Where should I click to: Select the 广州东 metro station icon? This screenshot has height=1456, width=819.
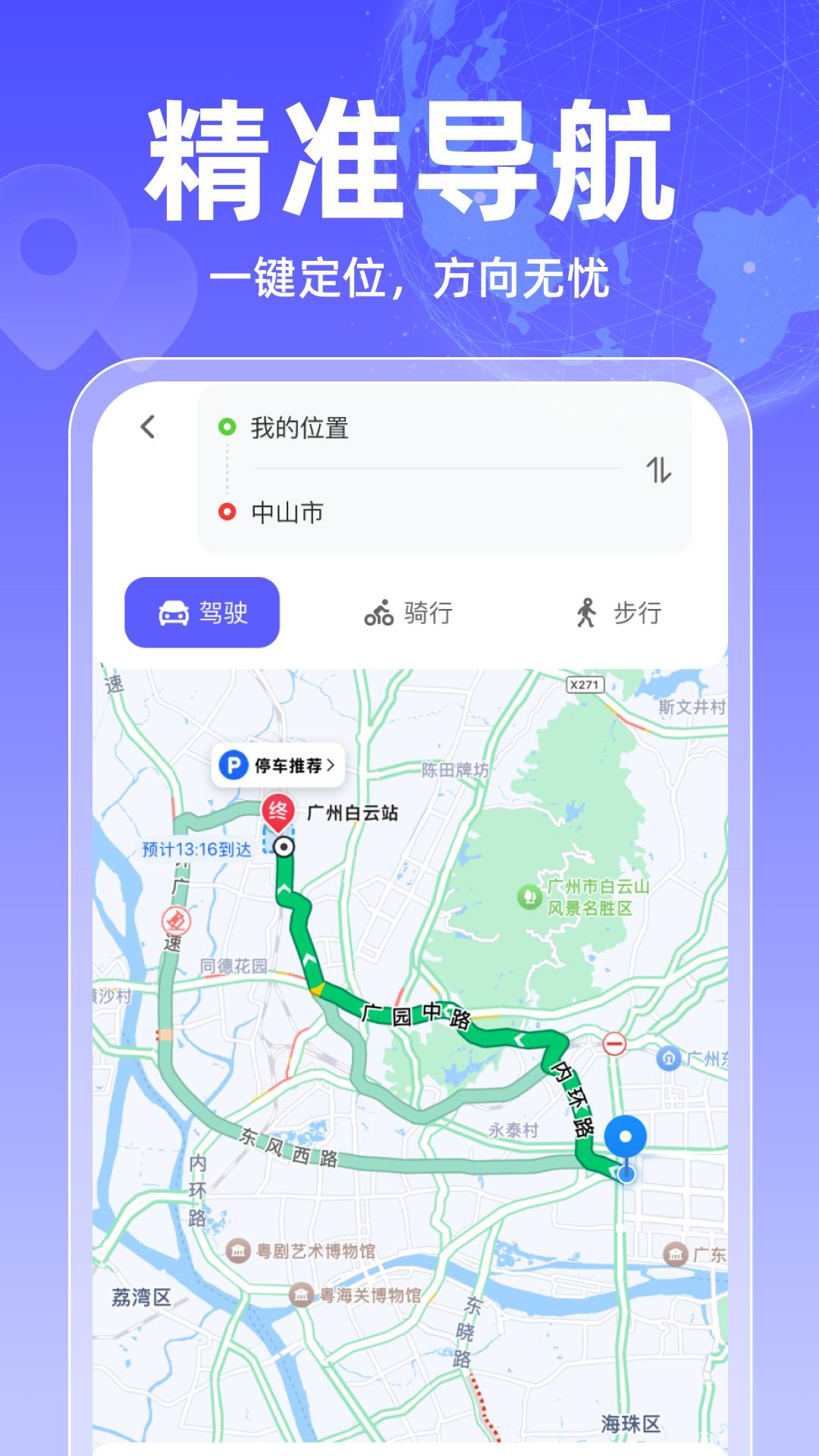(667, 1056)
